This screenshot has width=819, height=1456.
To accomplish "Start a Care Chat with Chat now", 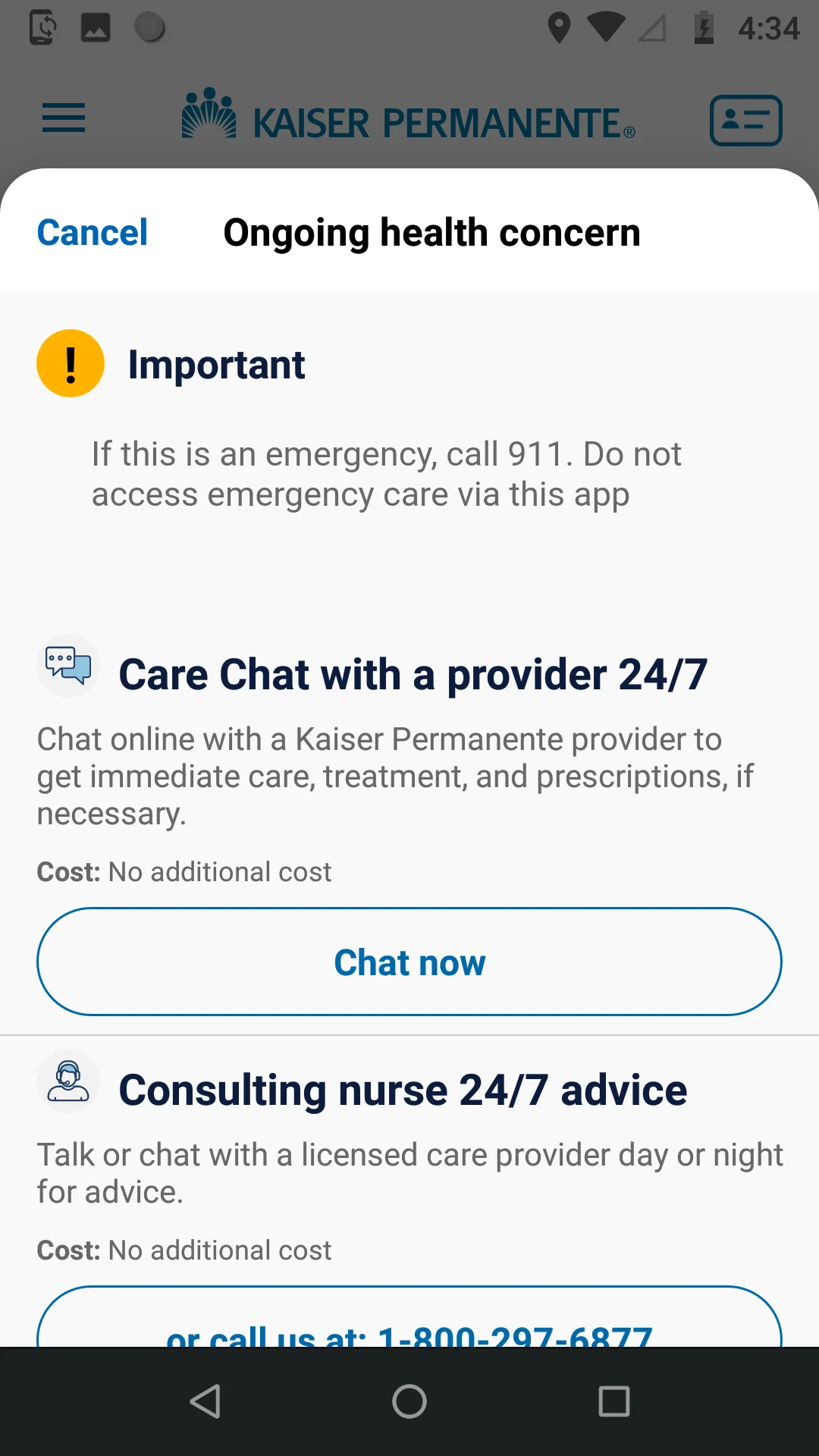I will [x=409, y=962].
